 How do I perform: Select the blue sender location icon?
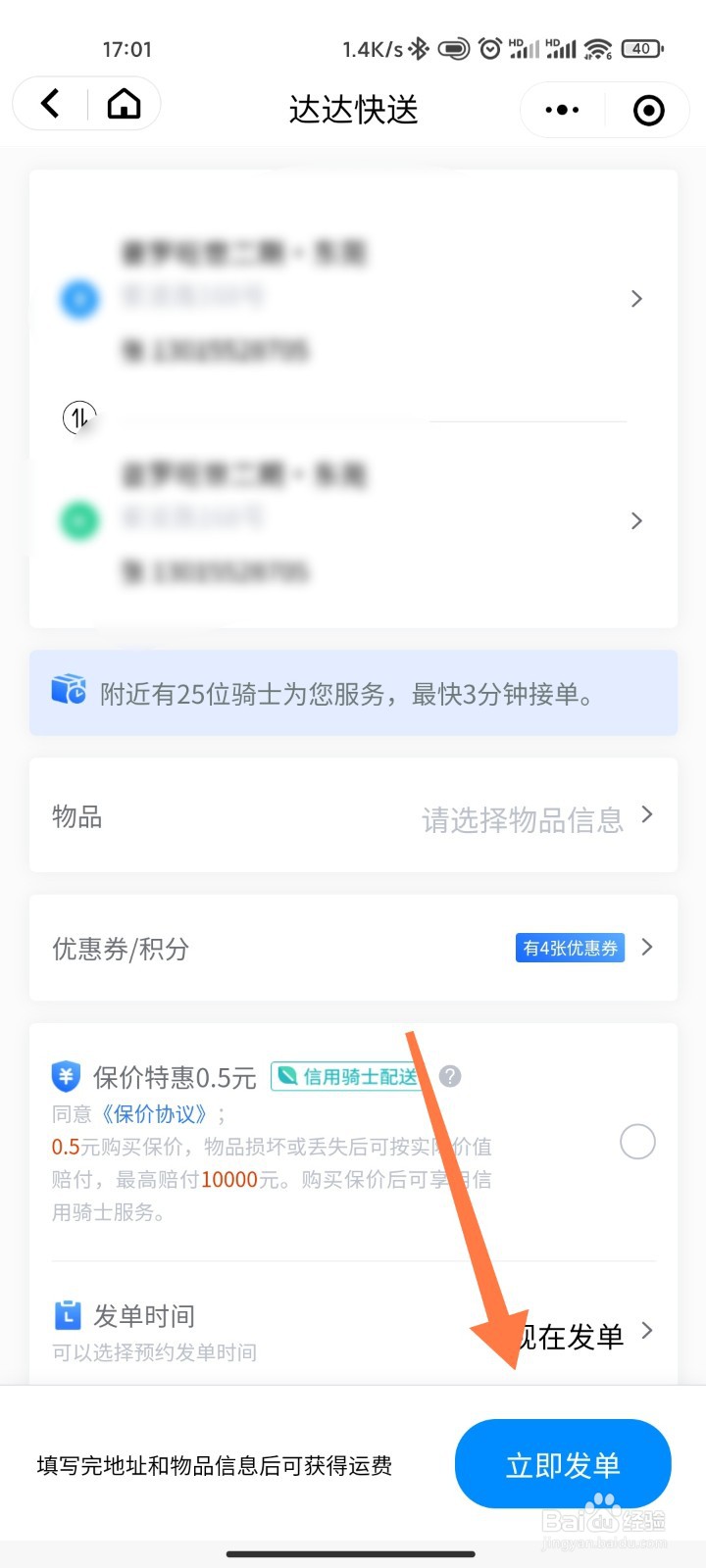pyautogui.click(x=79, y=299)
